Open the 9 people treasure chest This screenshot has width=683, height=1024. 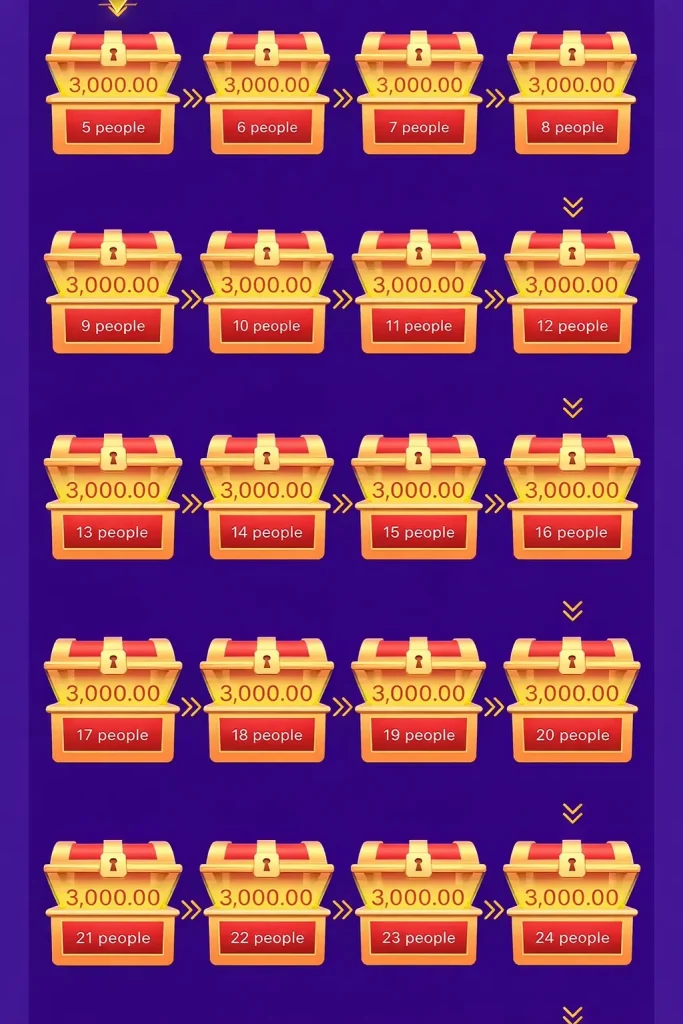(x=113, y=292)
